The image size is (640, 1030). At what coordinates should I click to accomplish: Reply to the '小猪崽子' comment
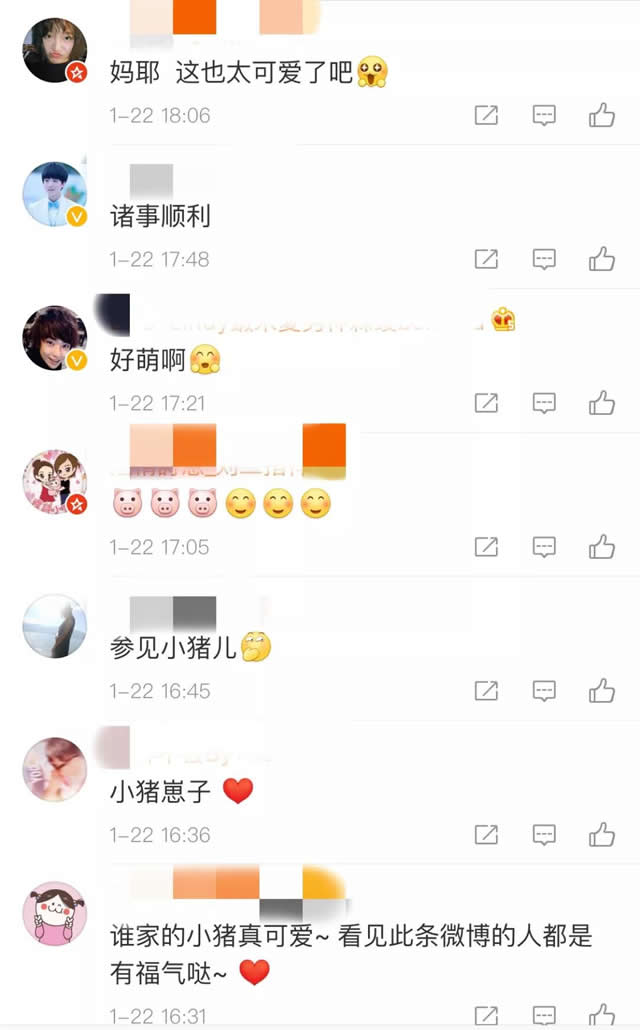544,835
